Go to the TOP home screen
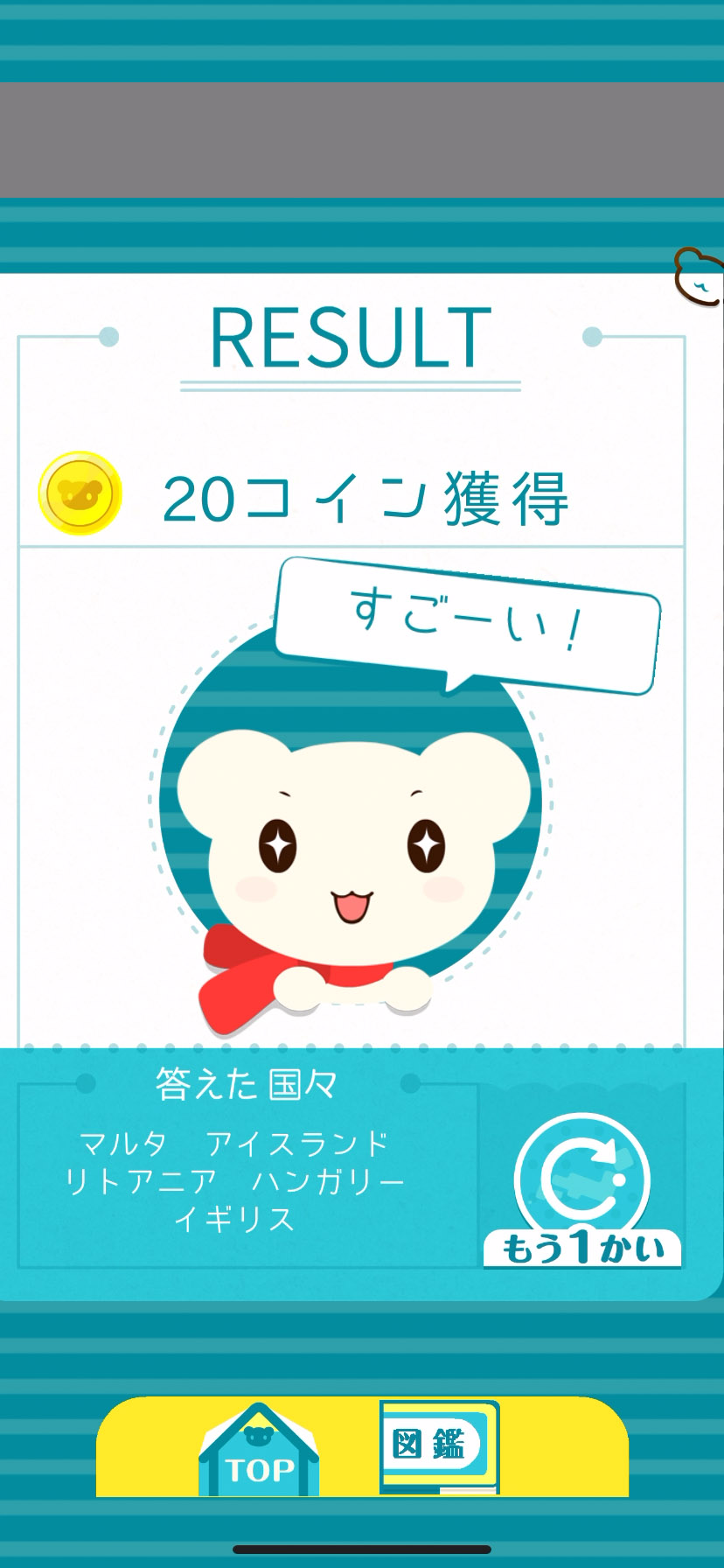Image resolution: width=724 pixels, height=1568 pixels. (259, 1452)
